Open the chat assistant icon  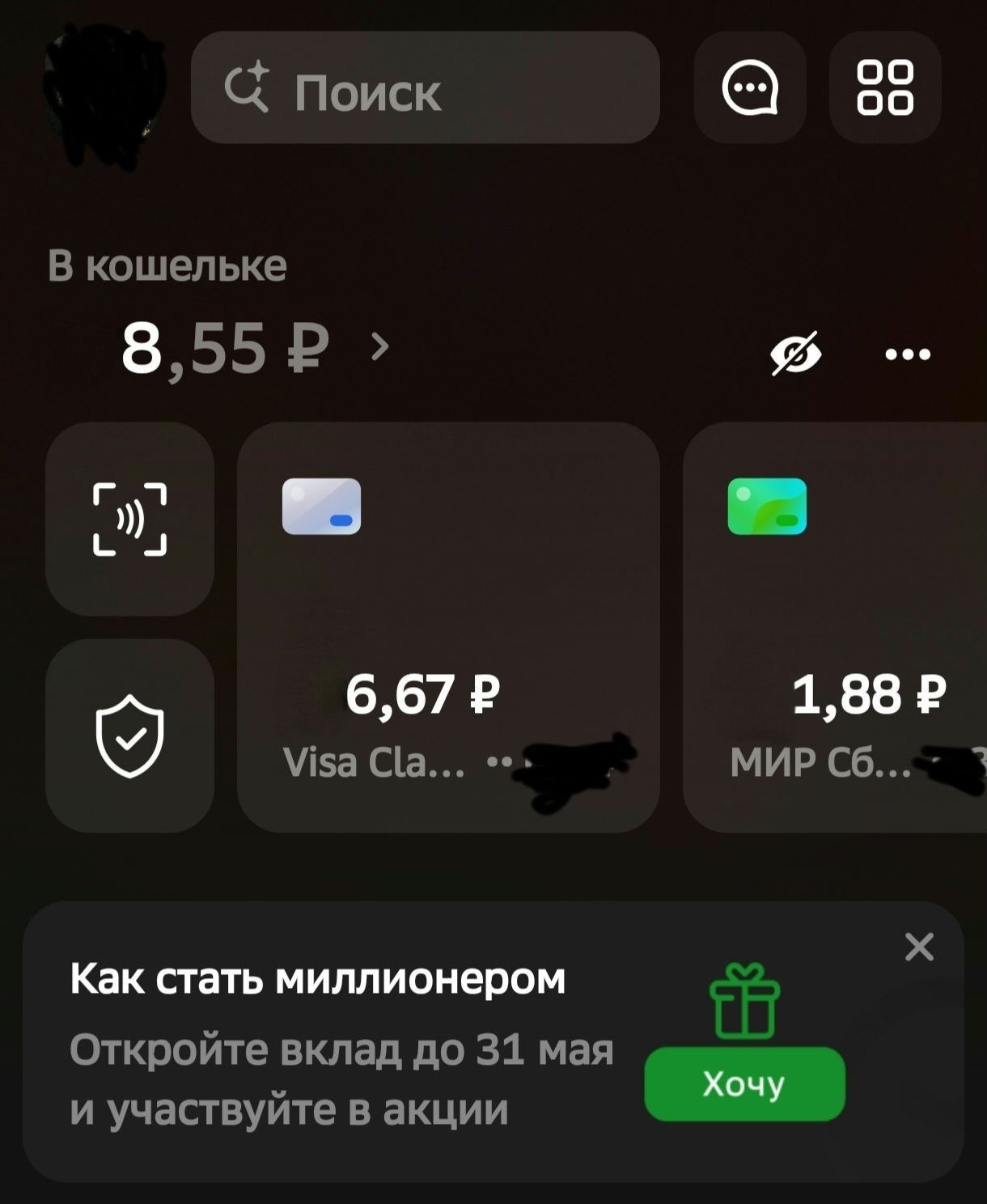point(750,87)
